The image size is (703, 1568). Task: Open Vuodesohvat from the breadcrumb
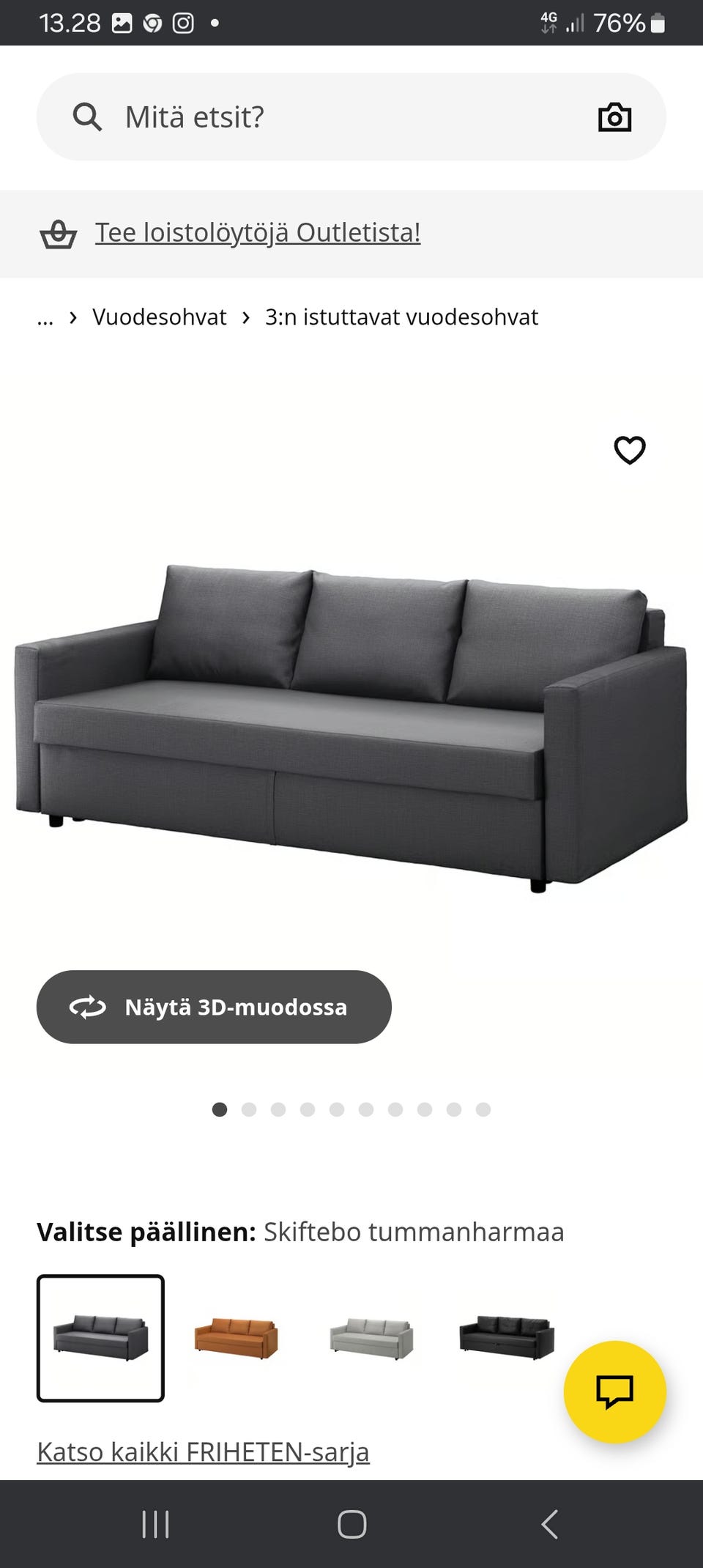158,317
